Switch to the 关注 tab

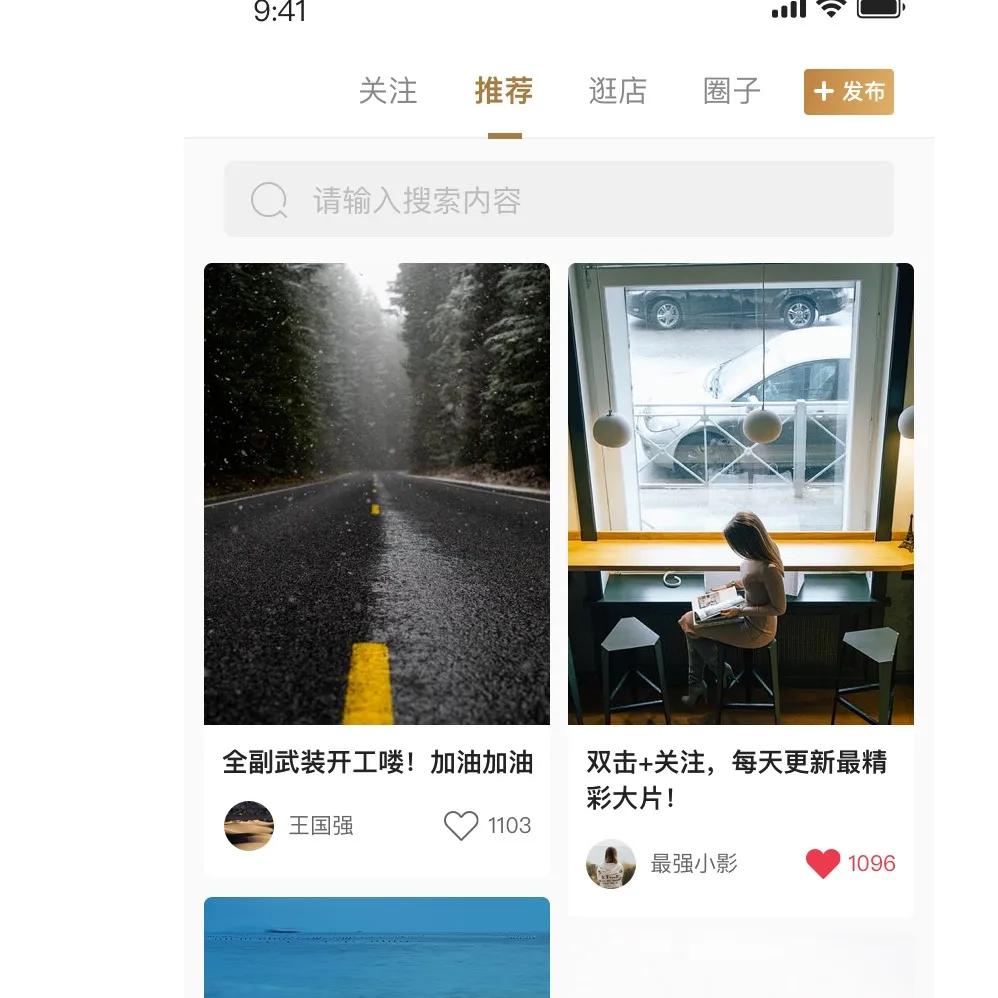tap(387, 92)
